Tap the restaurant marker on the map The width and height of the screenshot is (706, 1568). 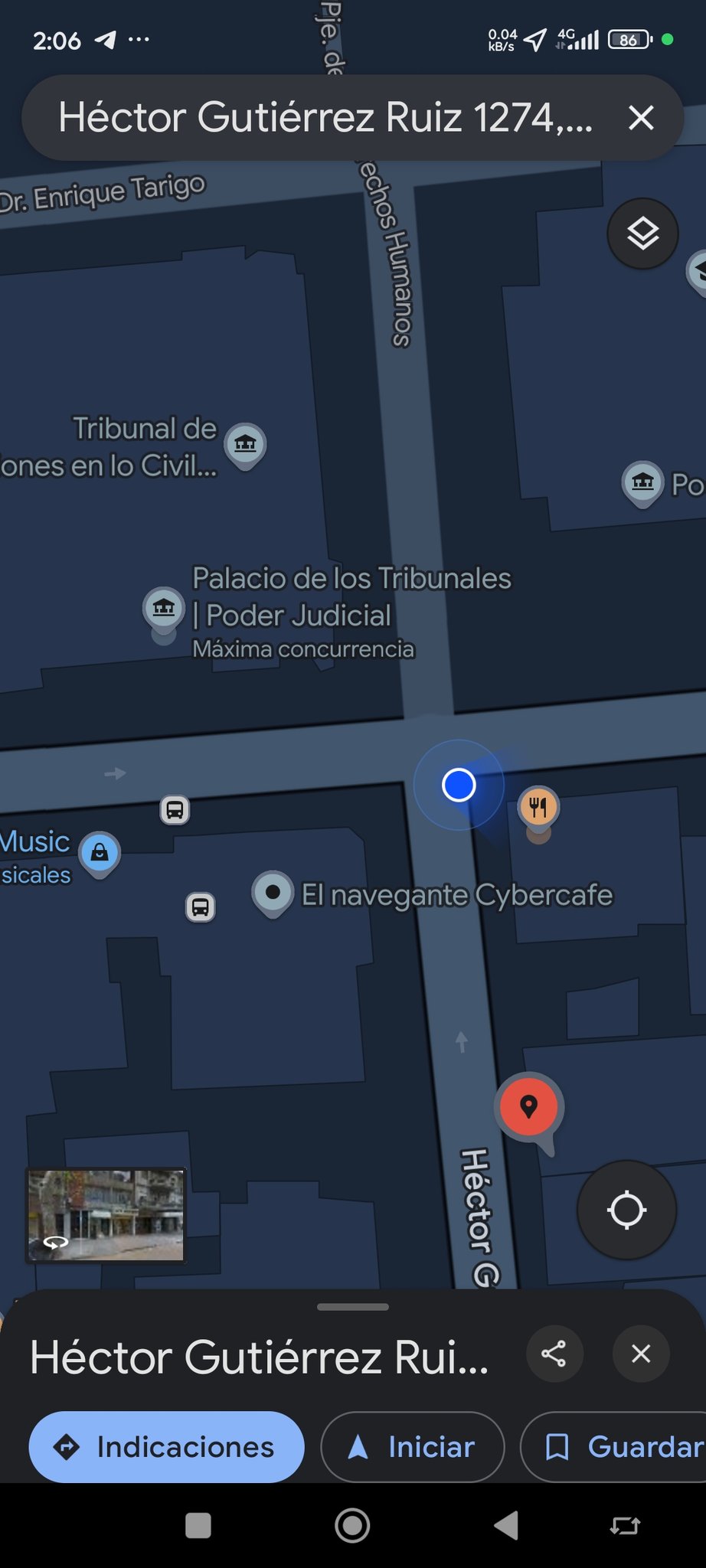538,807
